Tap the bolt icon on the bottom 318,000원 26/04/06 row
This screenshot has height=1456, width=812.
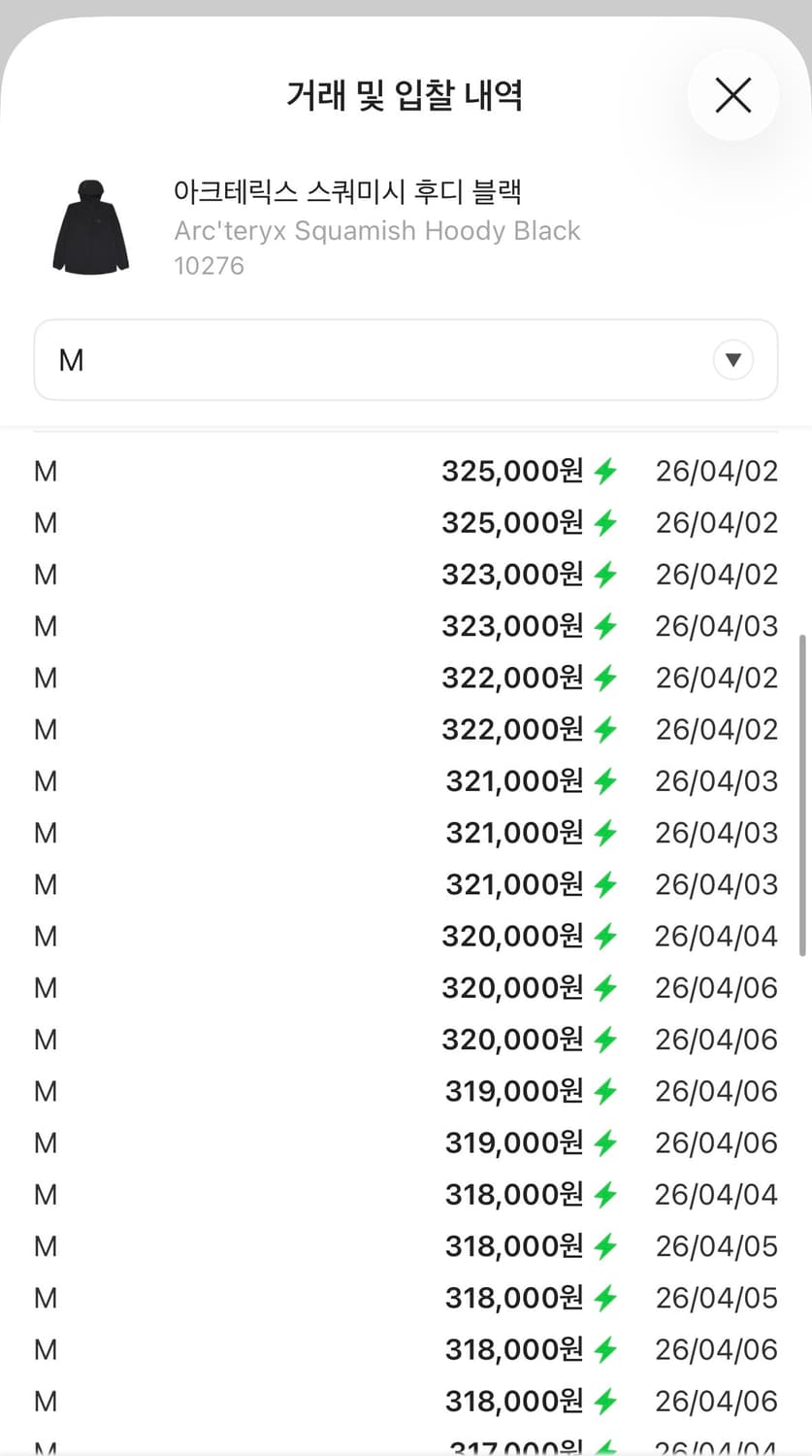[603, 1401]
